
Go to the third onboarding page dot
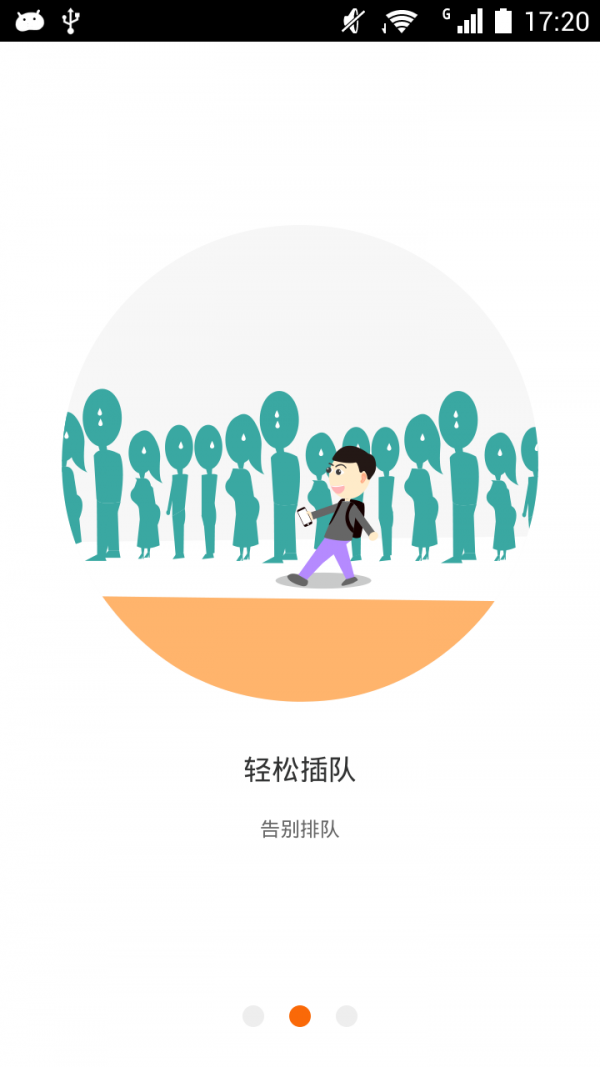(x=346, y=1016)
